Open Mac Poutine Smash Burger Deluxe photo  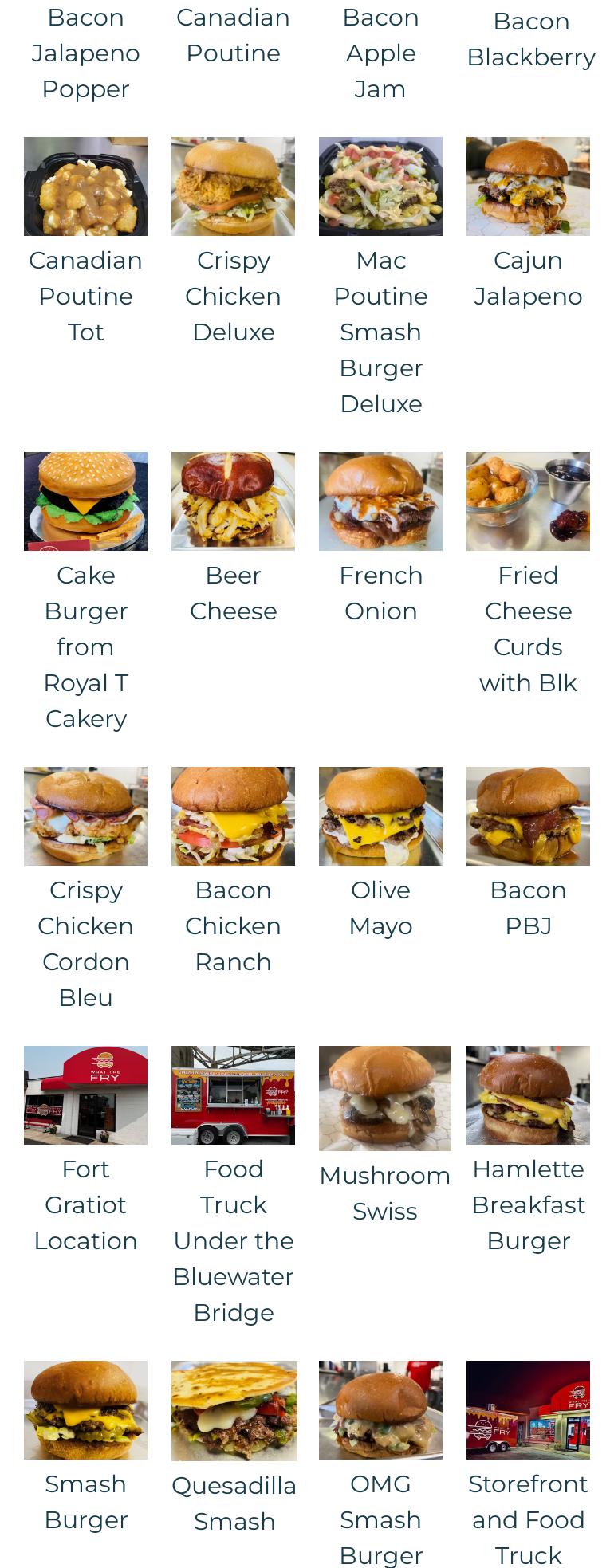point(380,187)
